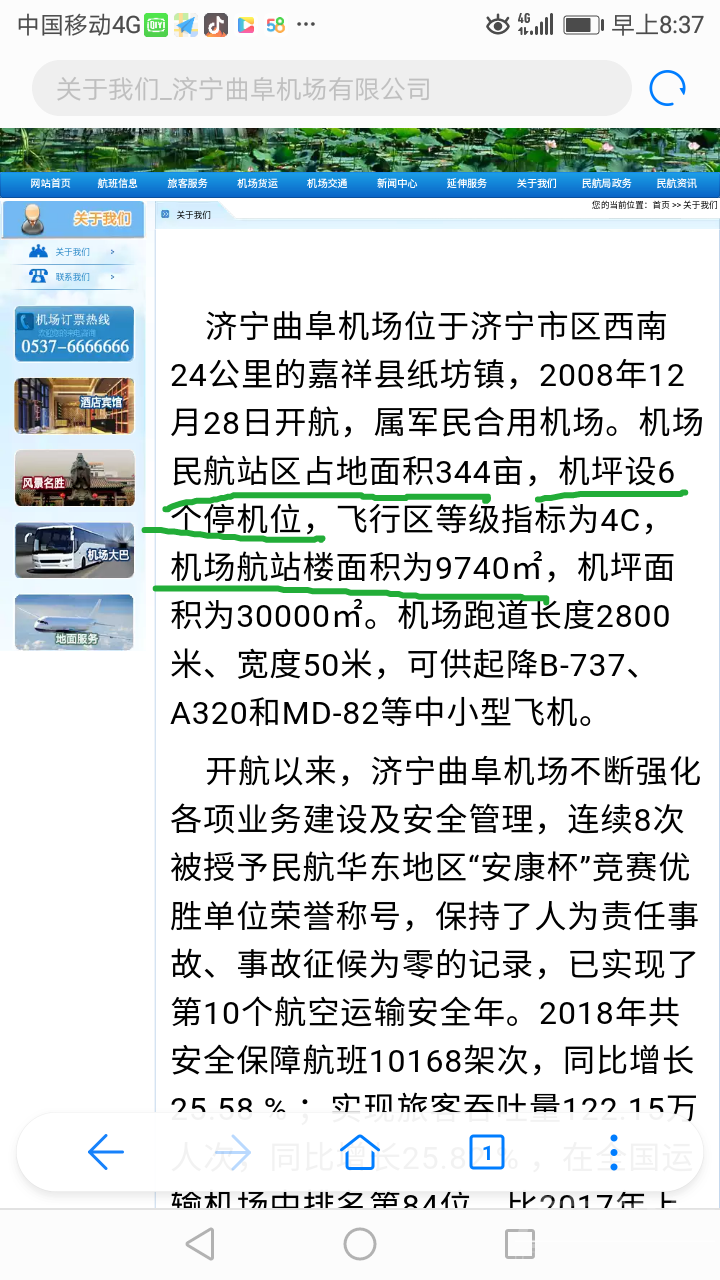Open the 酒店宾馆 picture tile
Image resolution: width=720 pixels, height=1280 pixels.
[x=74, y=406]
